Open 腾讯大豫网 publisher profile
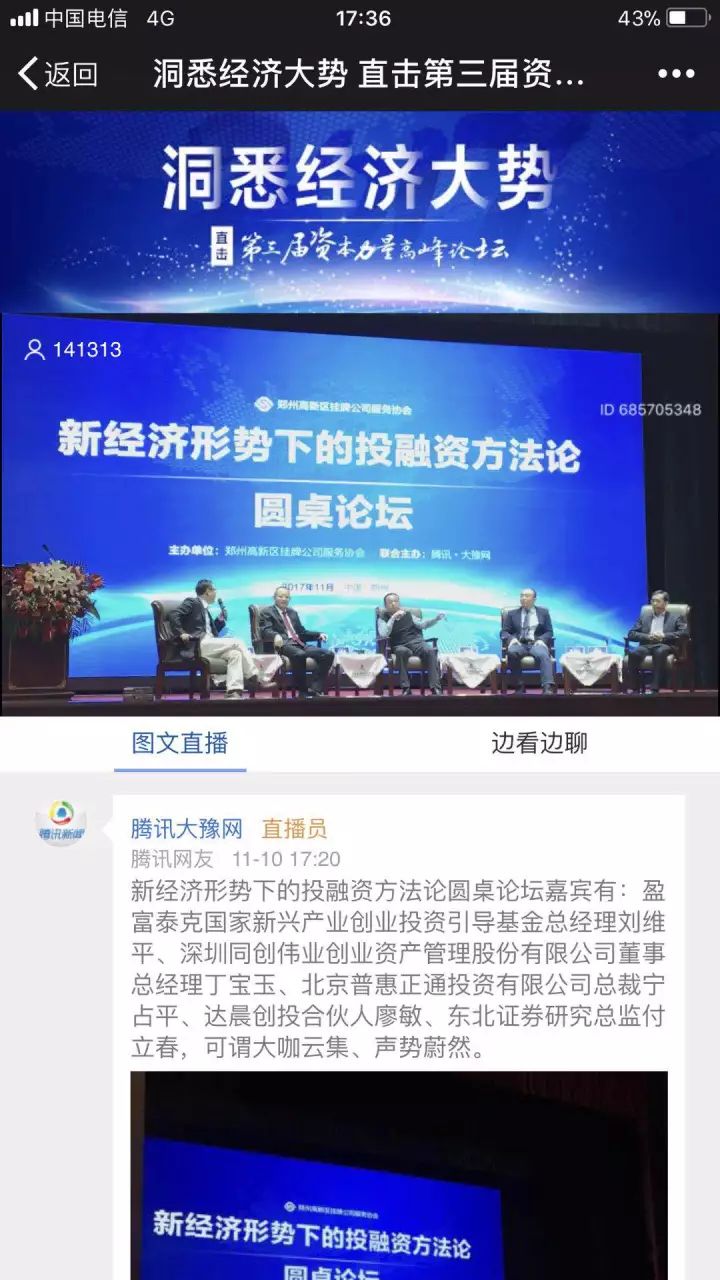The width and height of the screenshot is (720, 1280). (x=187, y=829)
